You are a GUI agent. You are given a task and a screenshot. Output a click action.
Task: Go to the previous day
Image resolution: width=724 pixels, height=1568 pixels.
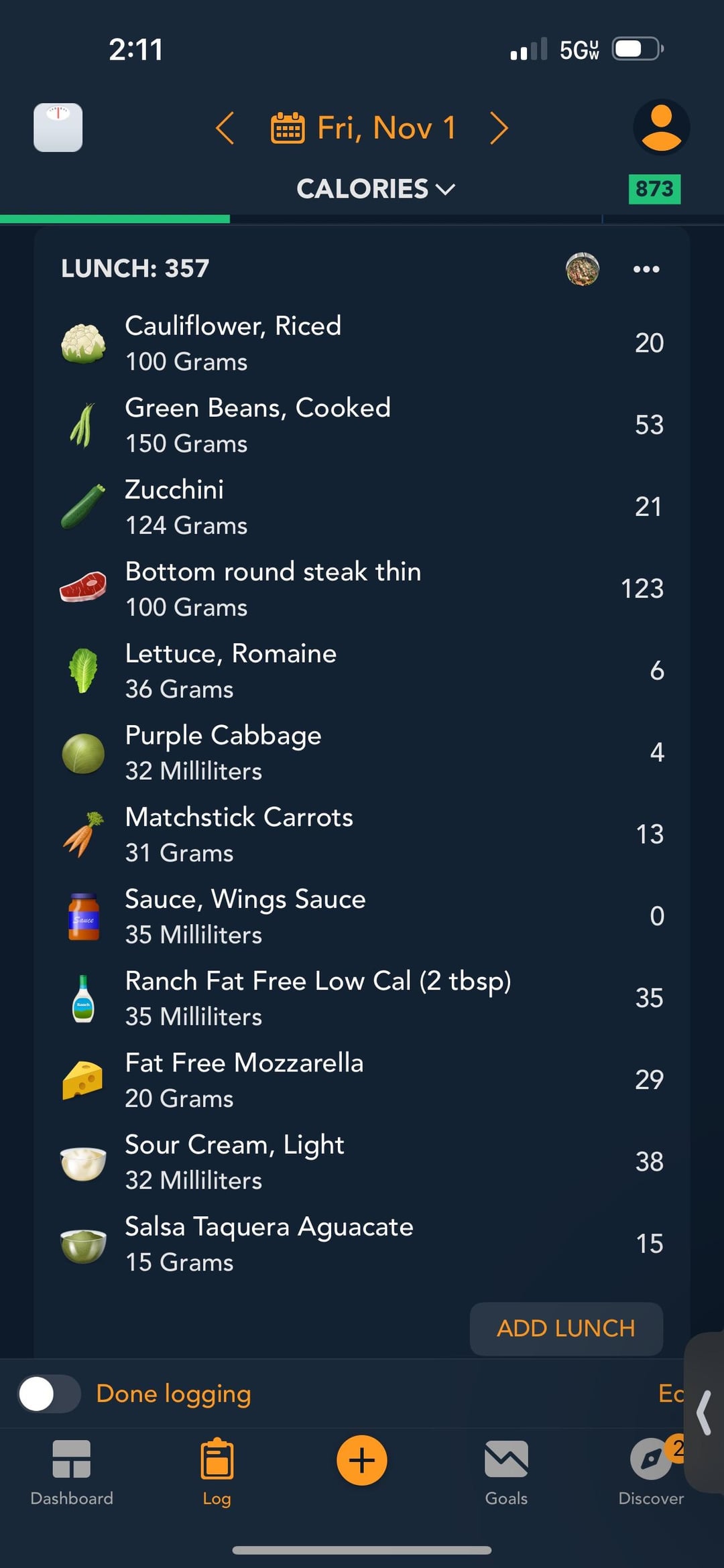(x=225, y=128)
